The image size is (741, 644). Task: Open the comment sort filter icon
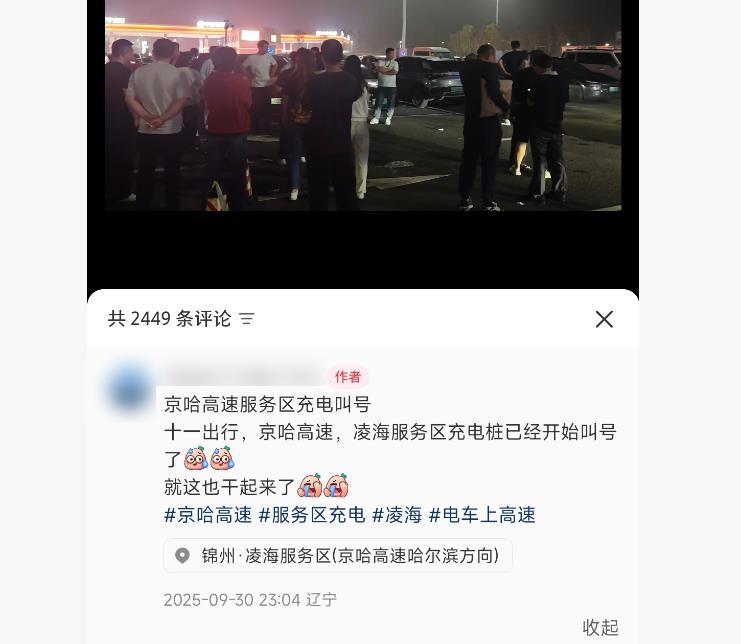point(247,319)
